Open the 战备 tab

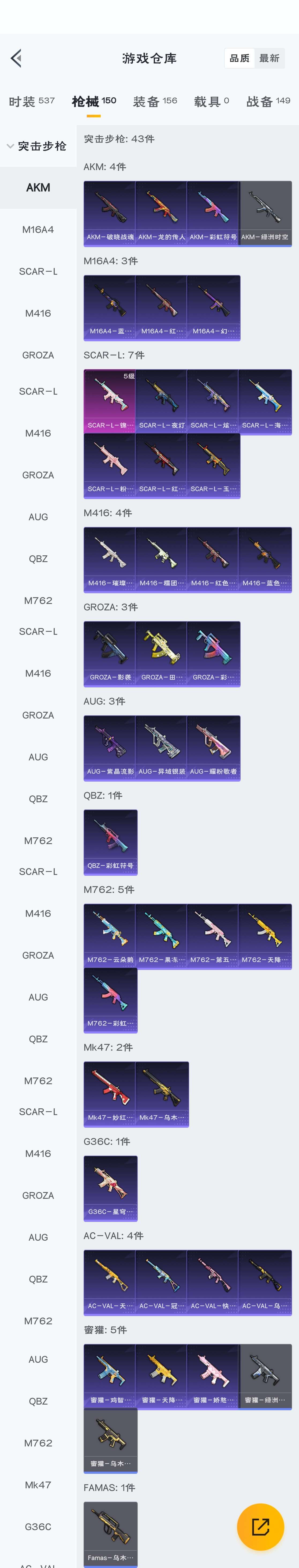coord(268,101)
